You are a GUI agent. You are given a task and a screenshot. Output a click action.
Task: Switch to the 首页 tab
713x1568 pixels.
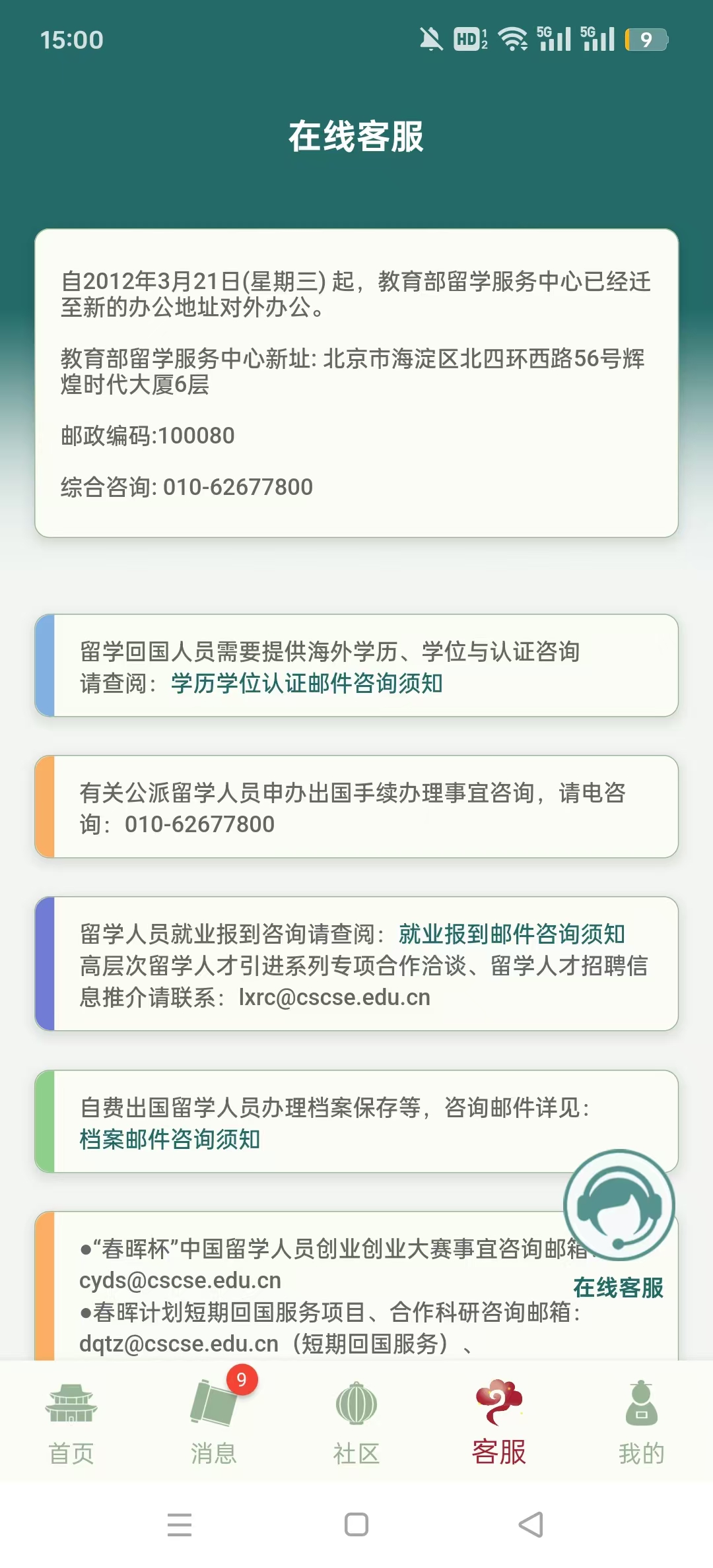tap(71, 1422)
